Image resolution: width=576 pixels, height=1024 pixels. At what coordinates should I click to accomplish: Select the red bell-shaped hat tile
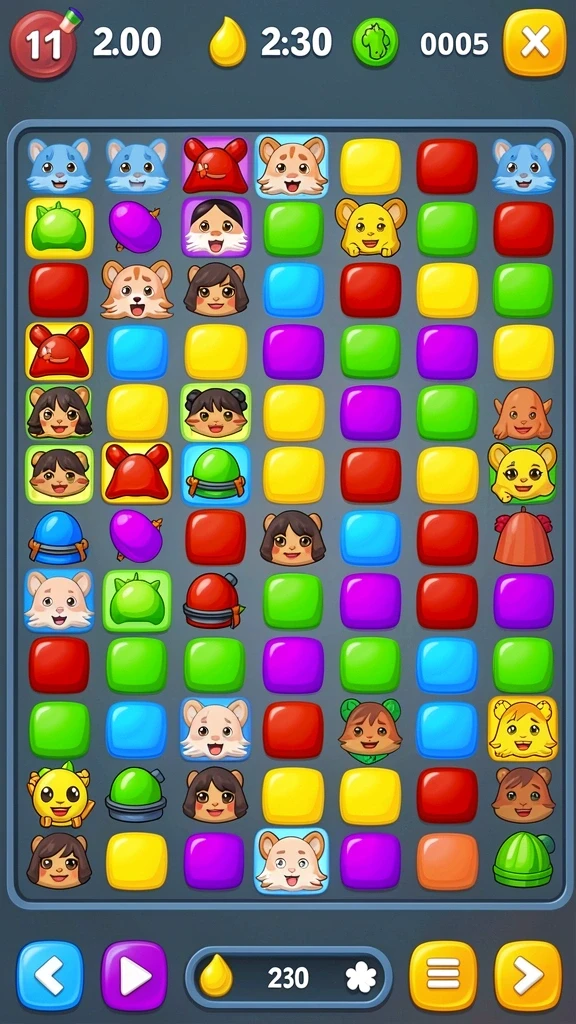pyautogui.click(x=523, y=537)
